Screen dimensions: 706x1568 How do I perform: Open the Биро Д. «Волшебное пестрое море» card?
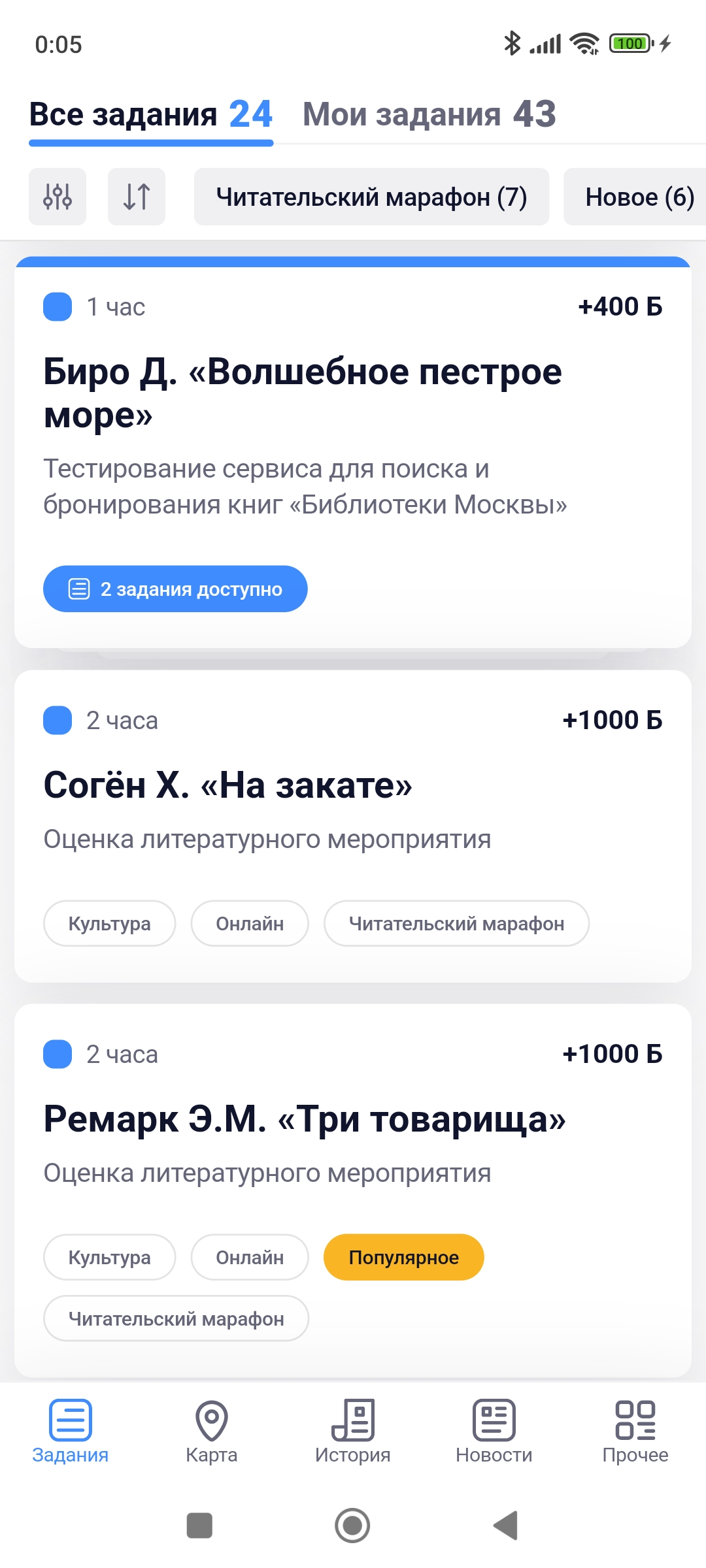pyautogui.click(x=353, y=452)
